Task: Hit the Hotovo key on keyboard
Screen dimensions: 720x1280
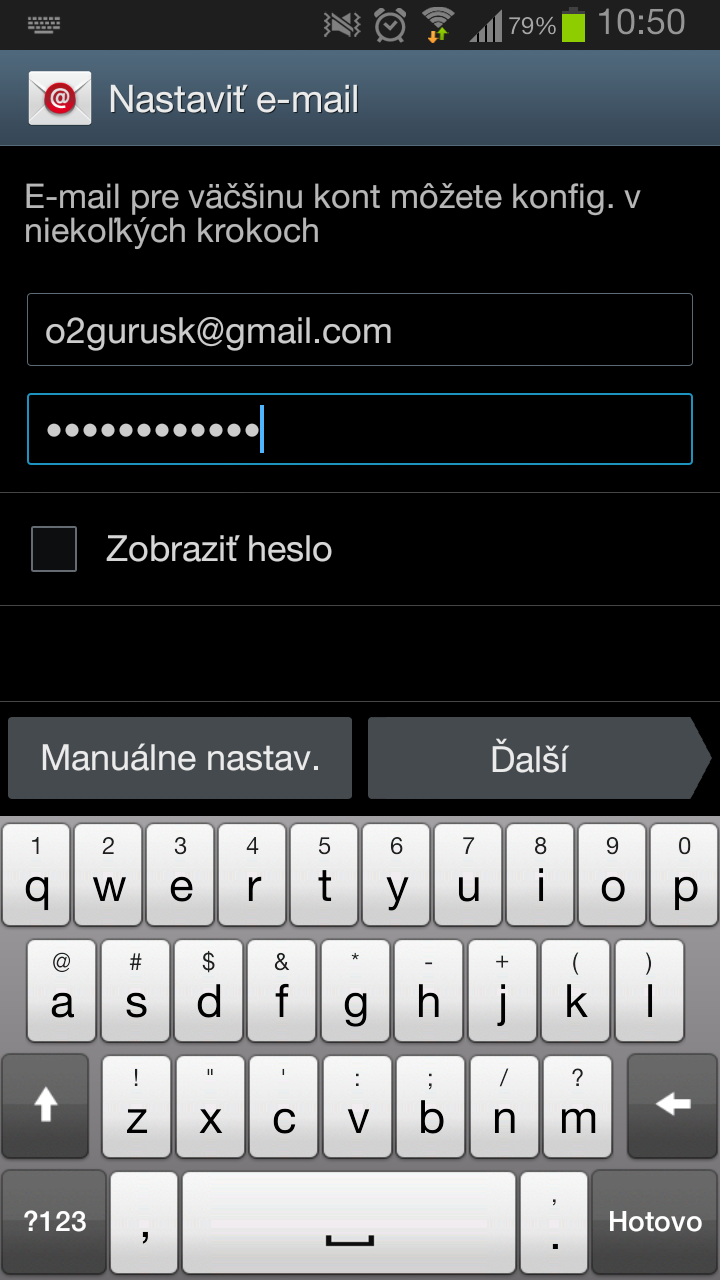Action: [655, 1221]
